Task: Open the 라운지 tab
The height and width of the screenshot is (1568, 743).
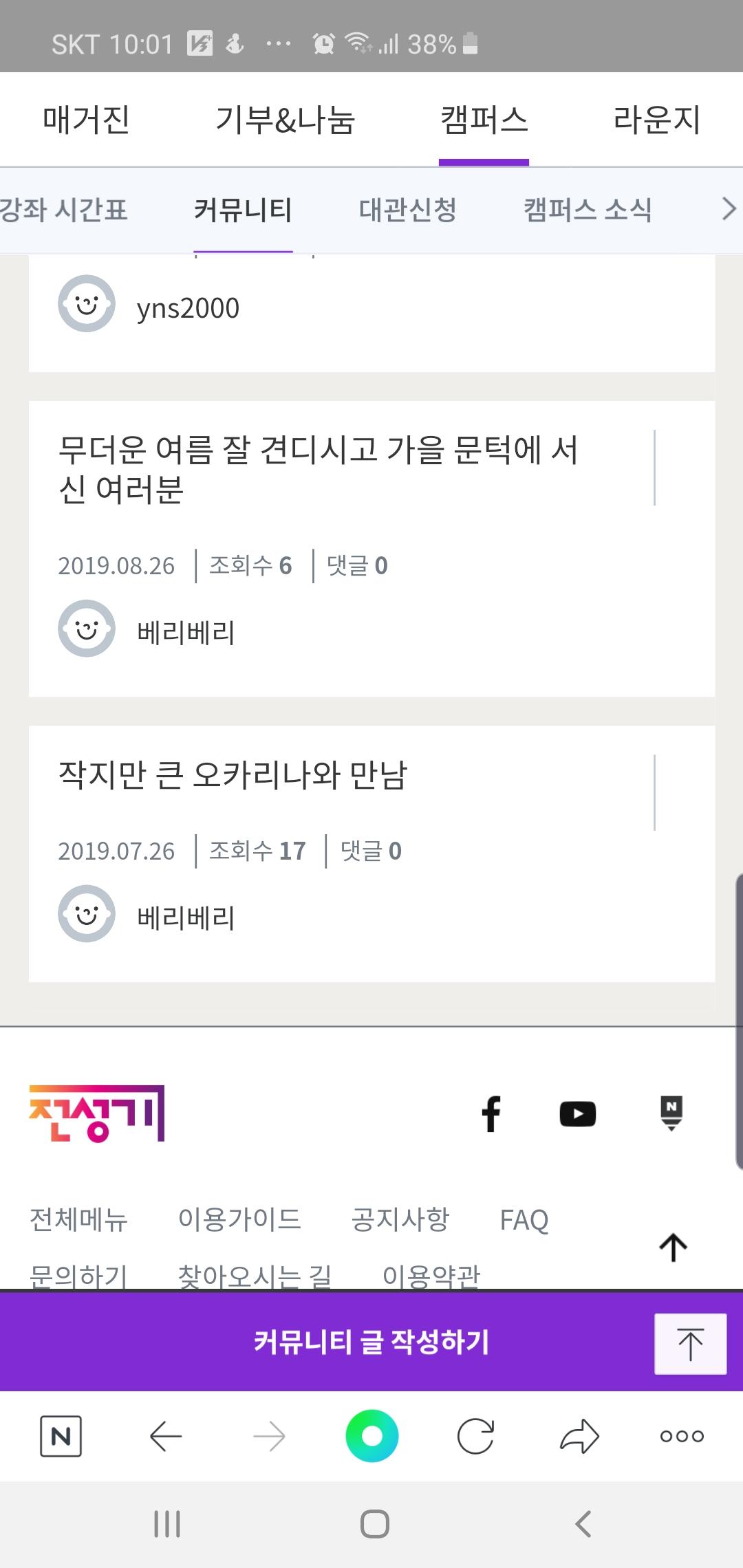Action: [656, 120]
